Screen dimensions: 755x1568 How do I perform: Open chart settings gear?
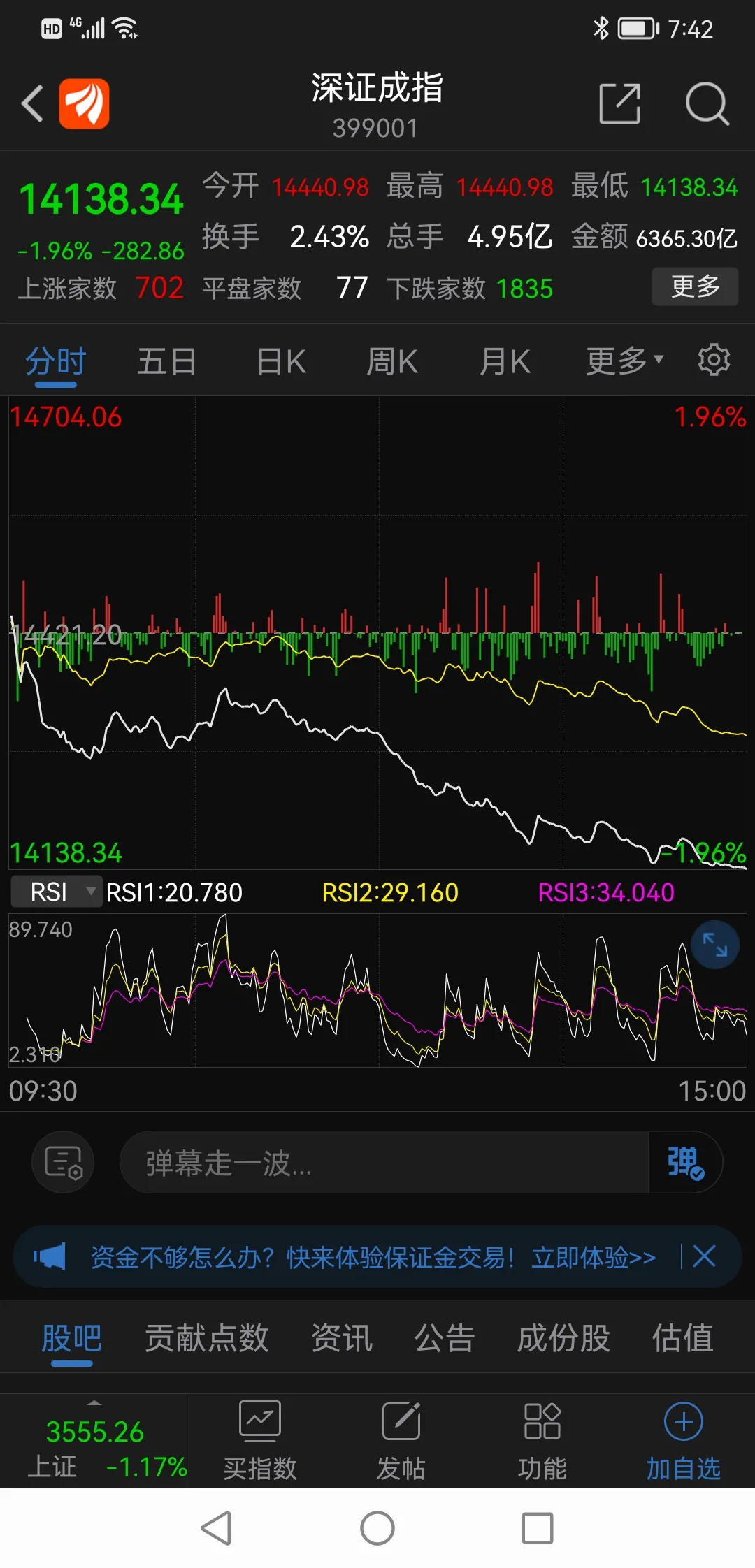(x=714, y=361)
